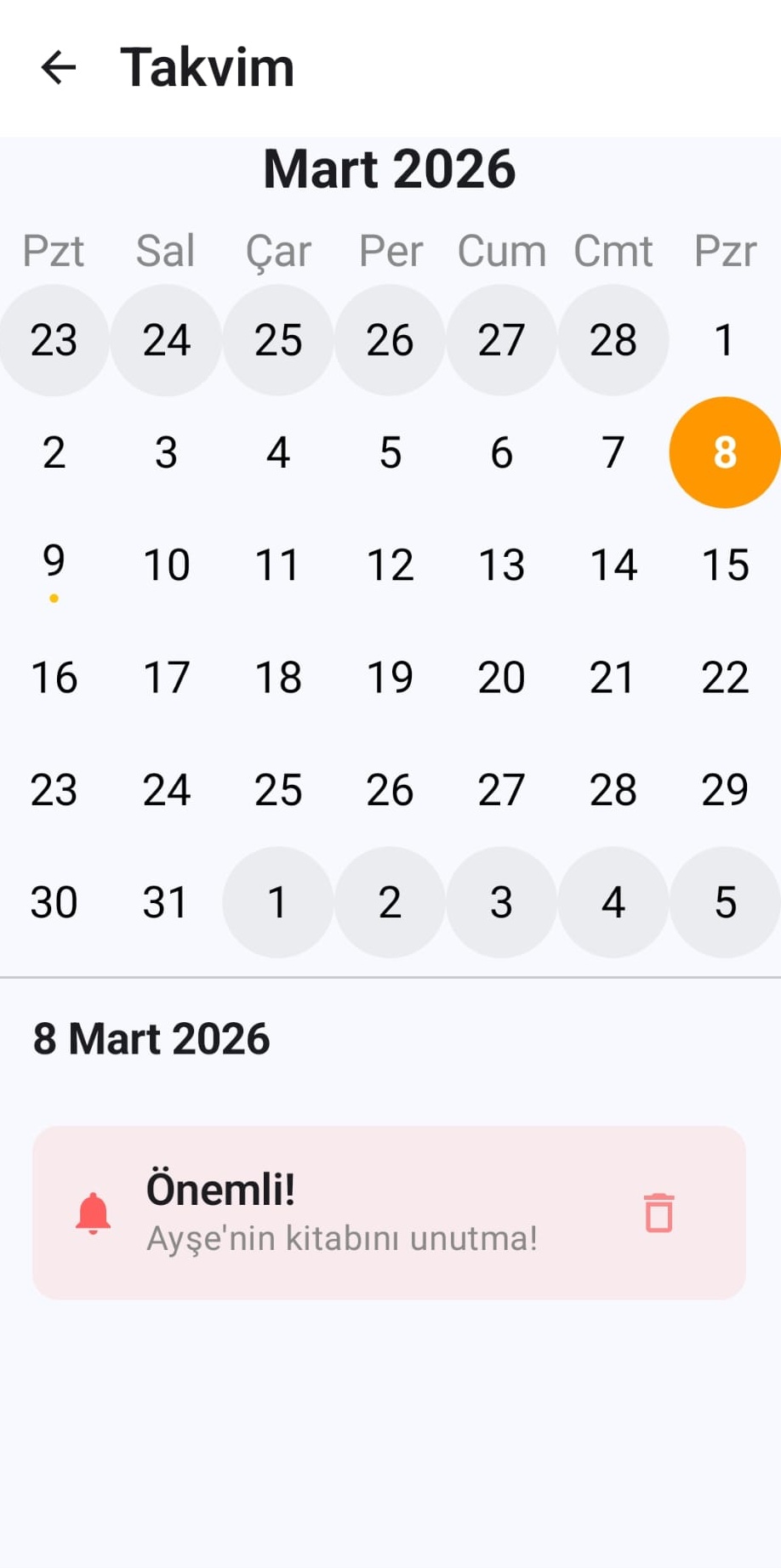781x1568 pixels.
Task: Tap the back arrow to exit Takvim
Action: (x=59, y=68)
